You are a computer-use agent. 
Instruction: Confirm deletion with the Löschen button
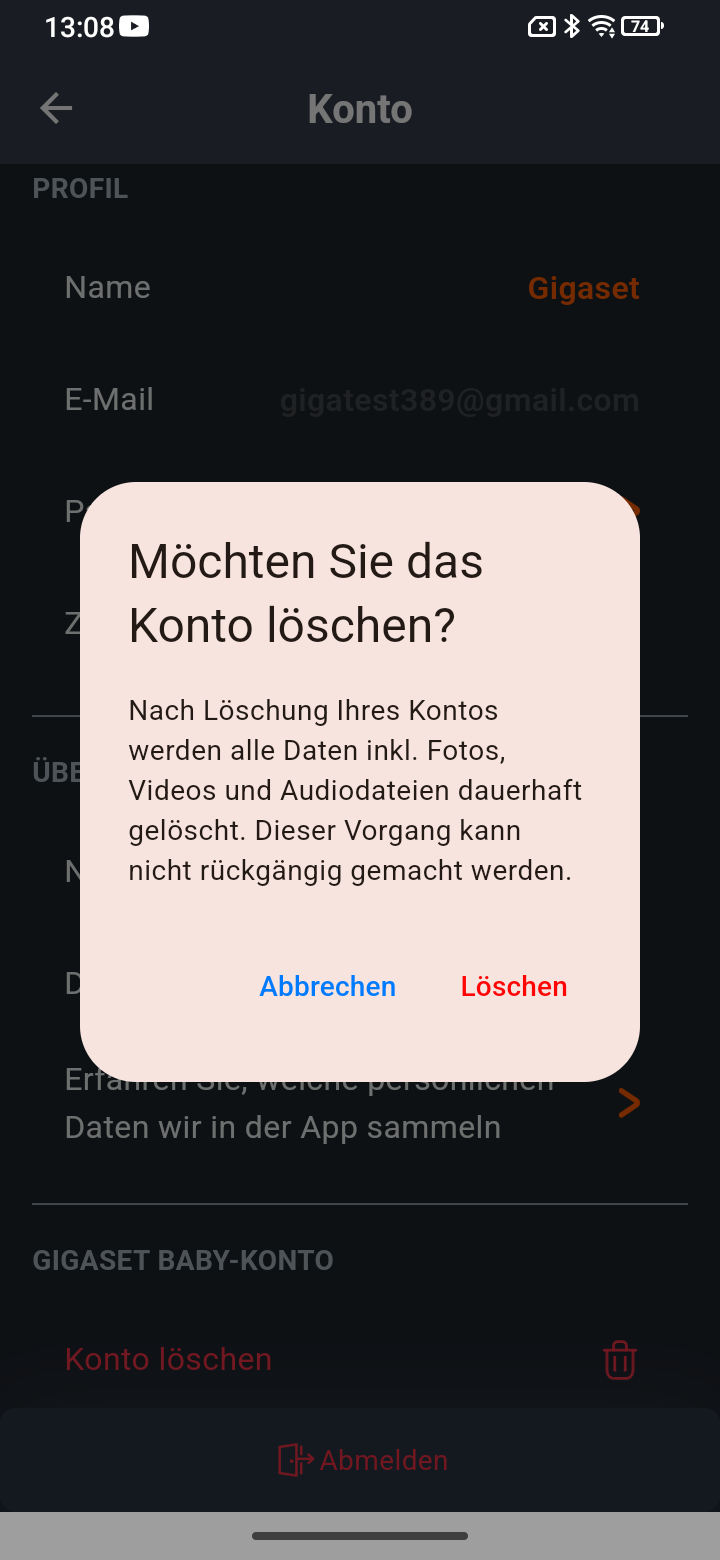click(514, 986)
